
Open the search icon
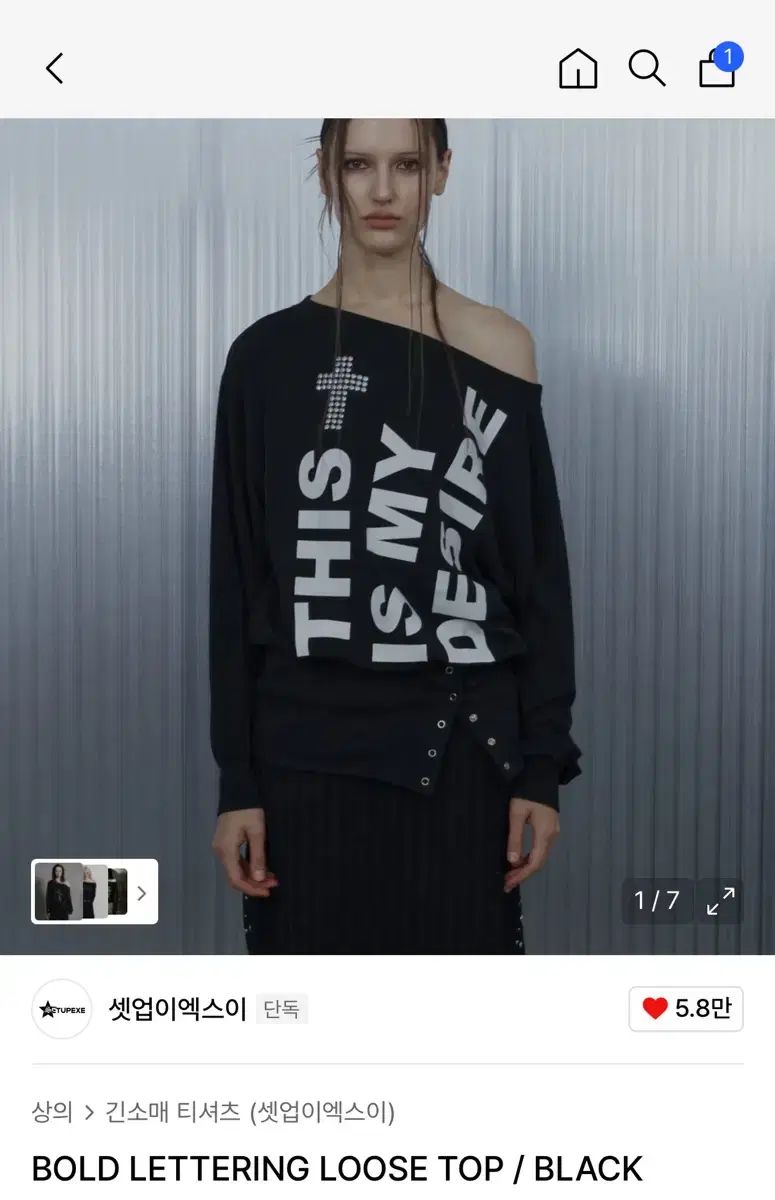click(647, 68)
